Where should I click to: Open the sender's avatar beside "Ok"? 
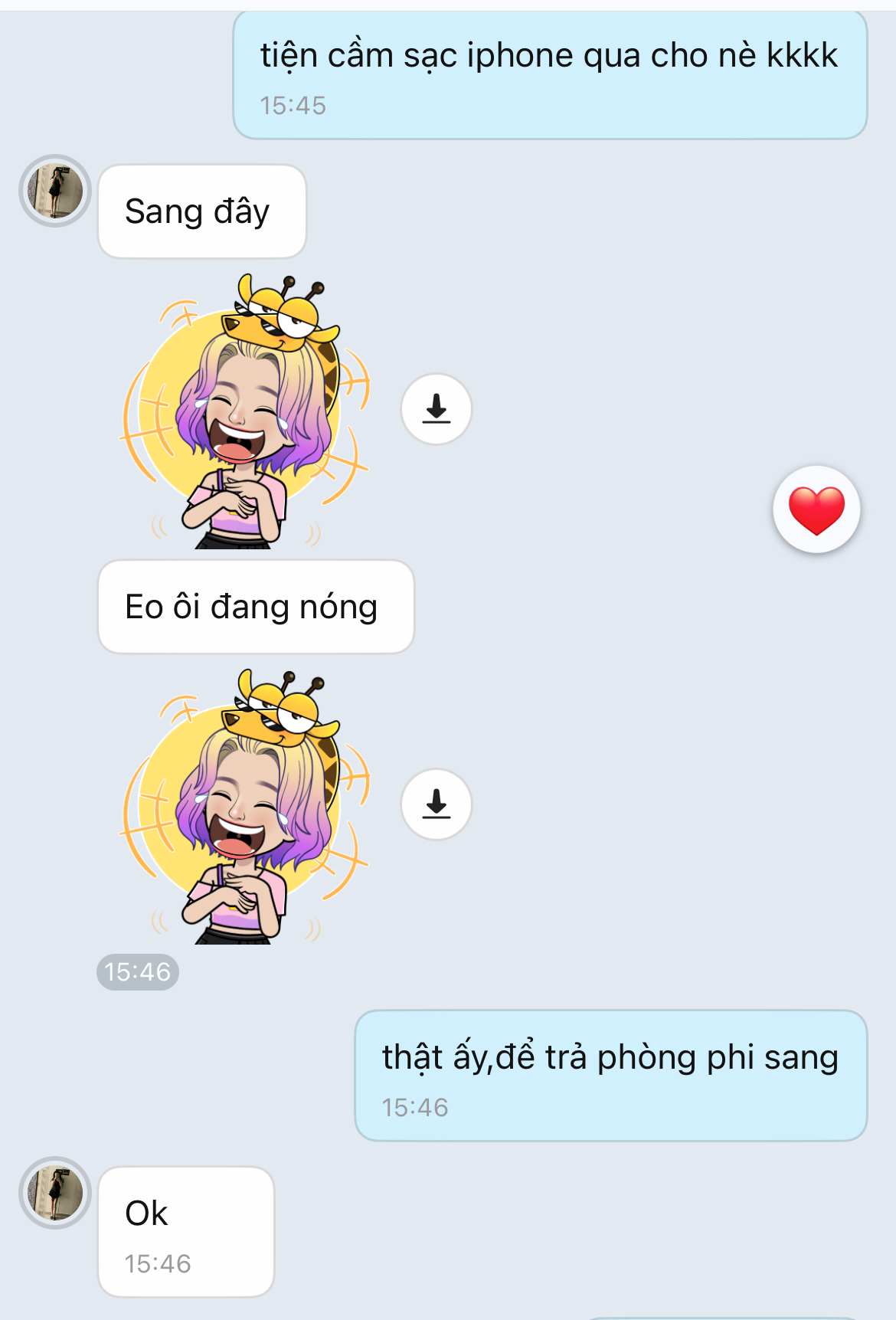[x=55, y=1193]
